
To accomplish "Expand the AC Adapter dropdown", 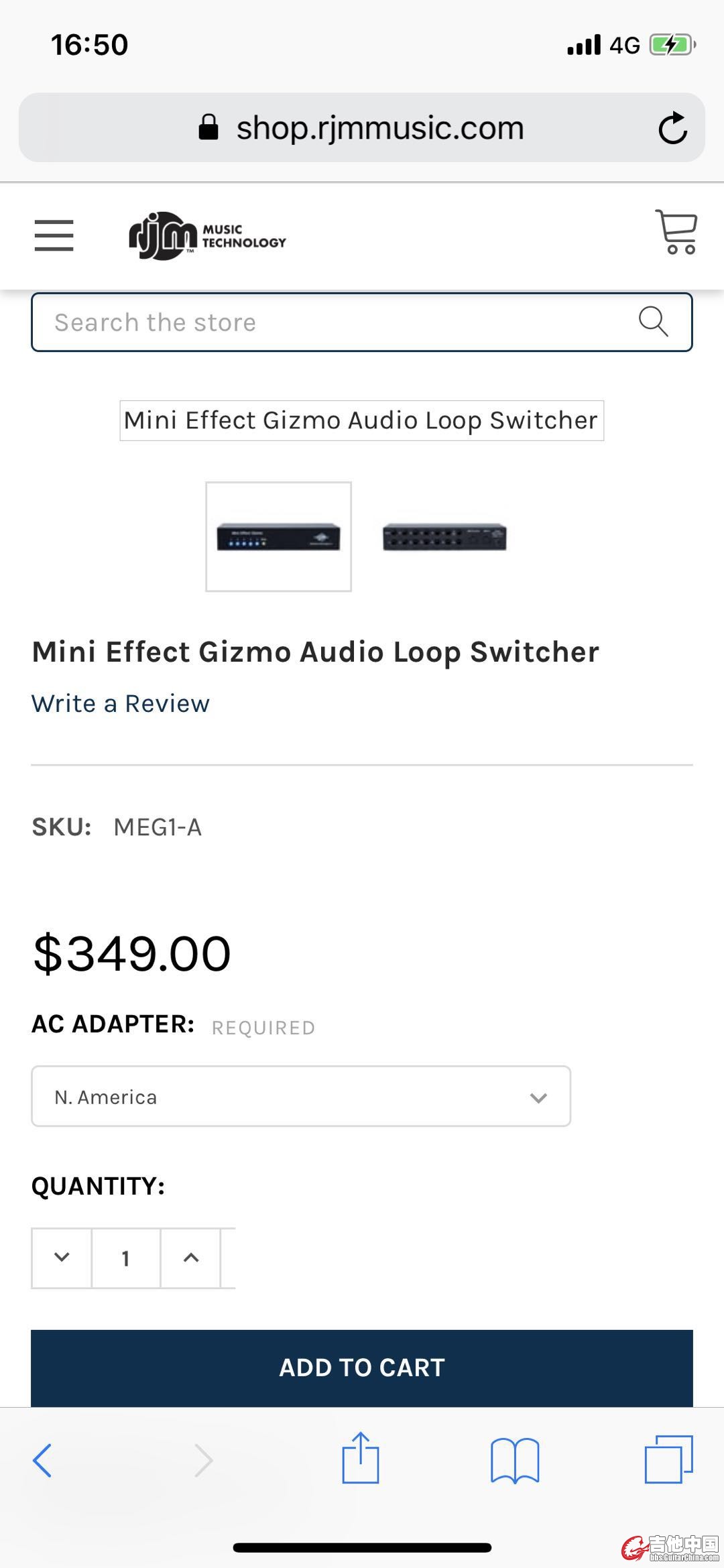I will tap(301, 1097).
